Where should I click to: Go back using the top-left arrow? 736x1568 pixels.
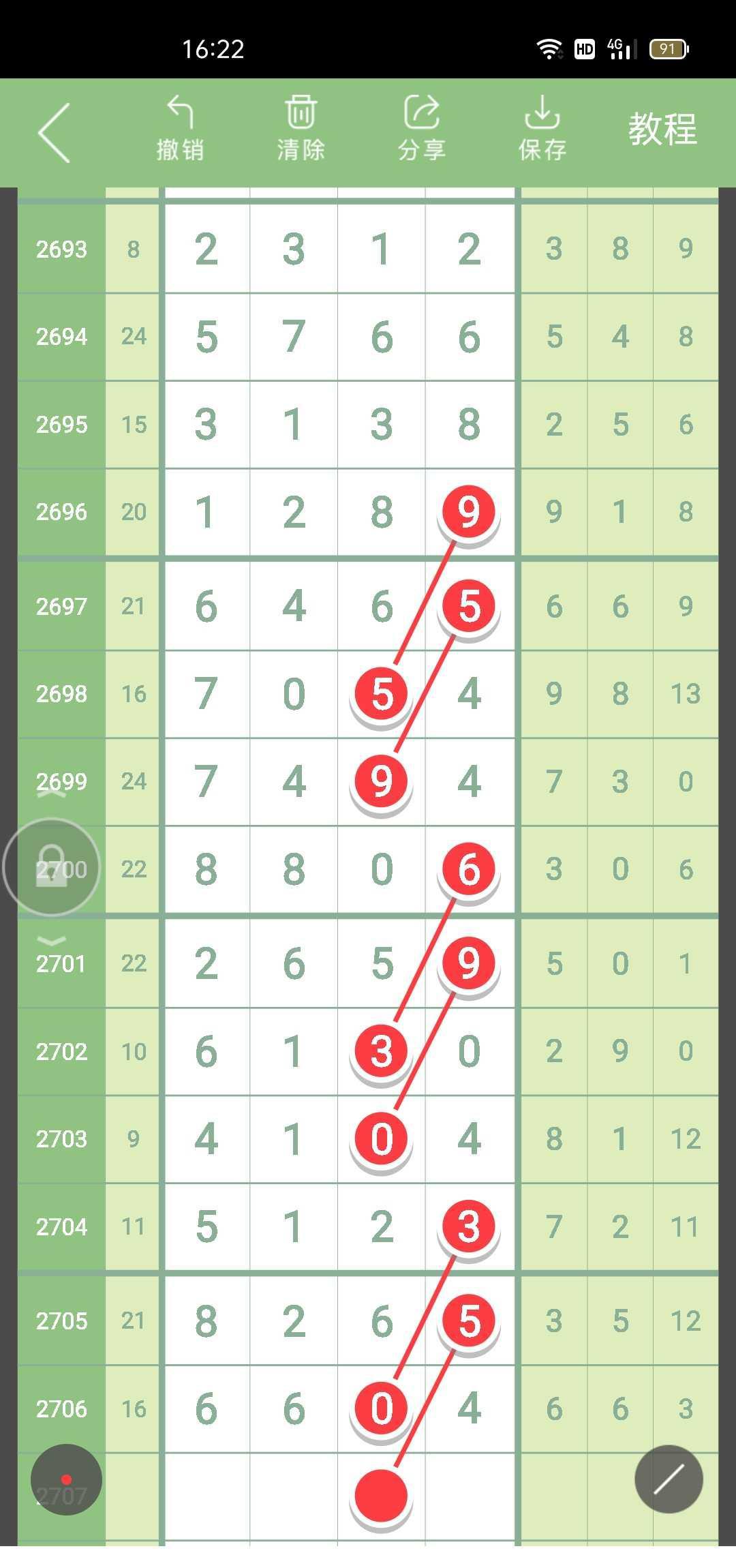point(55,133)
